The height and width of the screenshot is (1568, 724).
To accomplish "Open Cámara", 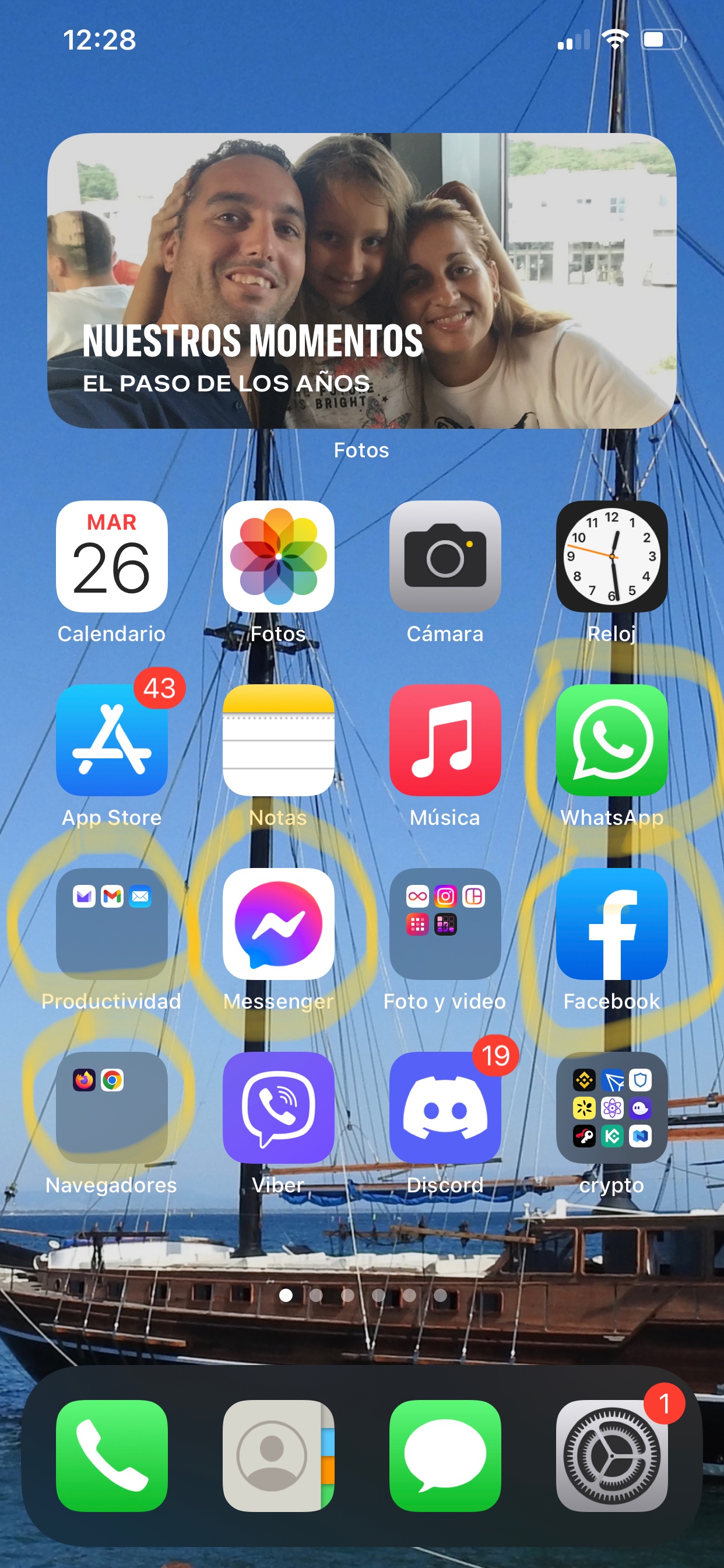I will 445,556.
